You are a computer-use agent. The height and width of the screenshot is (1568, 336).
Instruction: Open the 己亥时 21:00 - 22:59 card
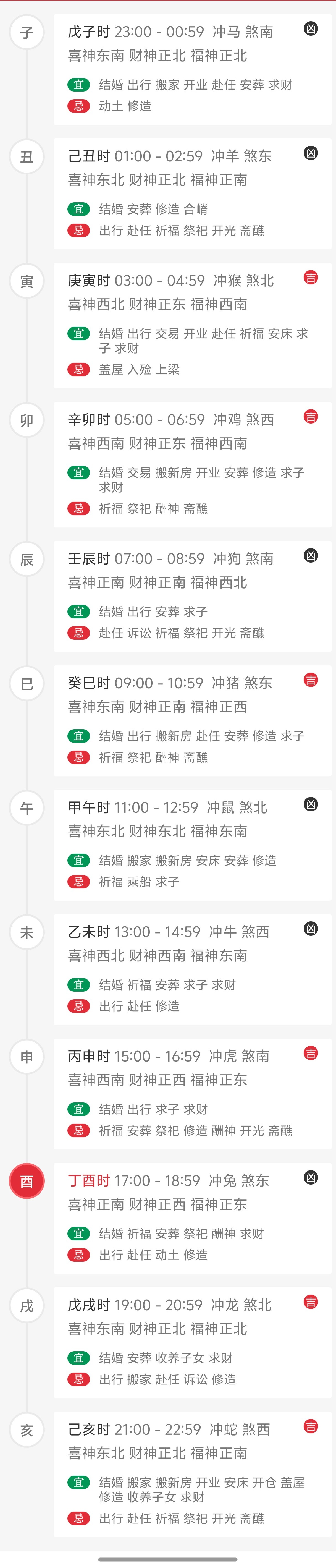pos(192,1474)
